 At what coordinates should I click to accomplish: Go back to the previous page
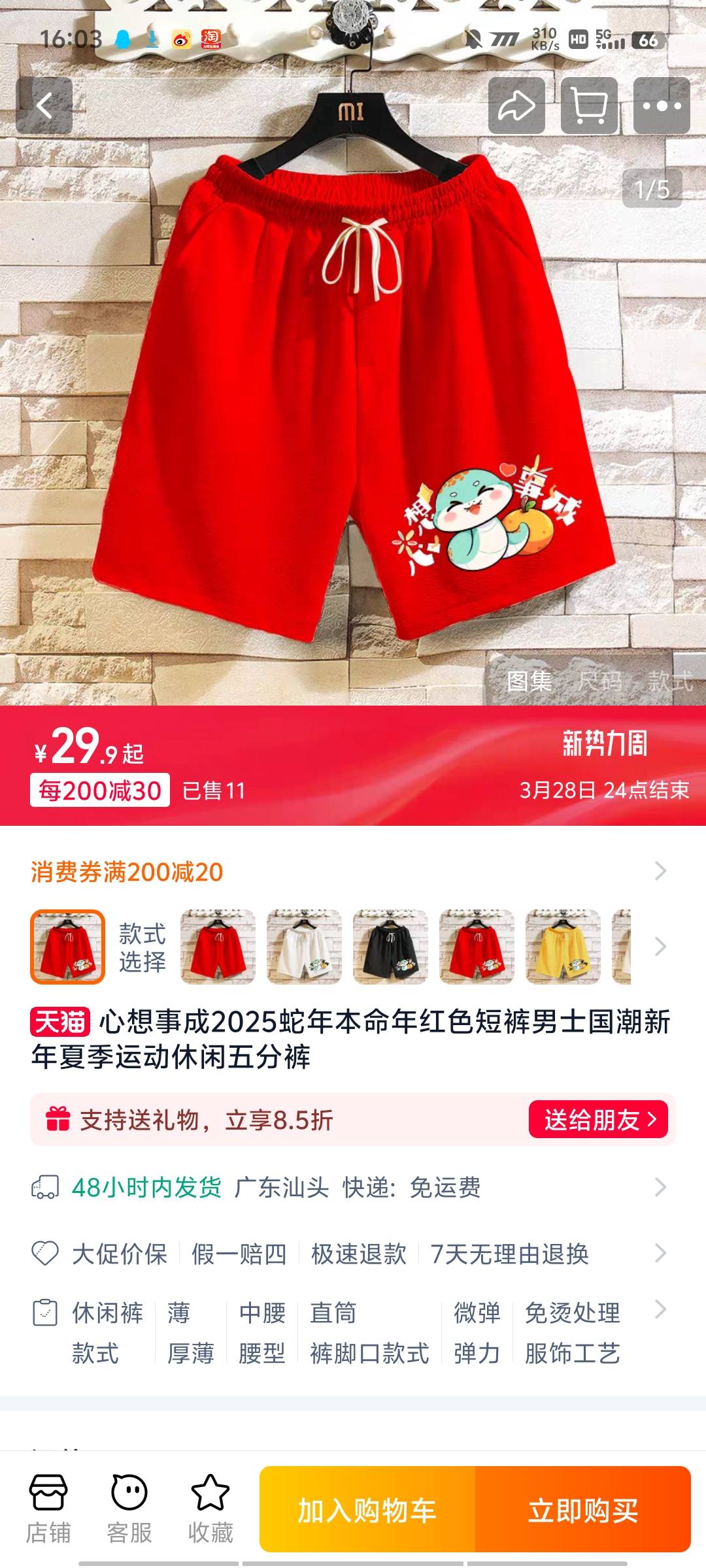click(44, 106)
